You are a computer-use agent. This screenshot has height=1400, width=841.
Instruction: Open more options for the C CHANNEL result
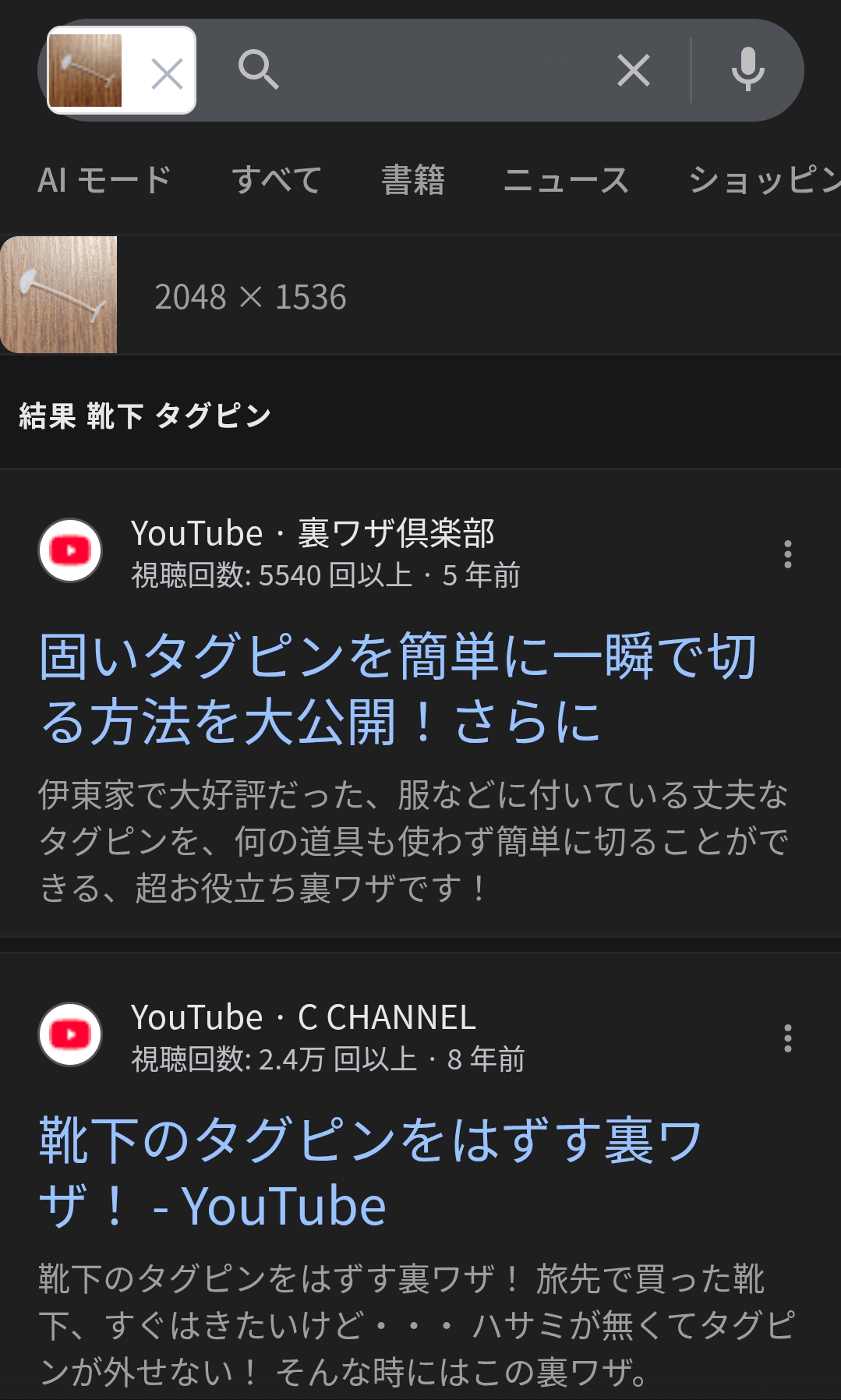(x=788, y=1038)
